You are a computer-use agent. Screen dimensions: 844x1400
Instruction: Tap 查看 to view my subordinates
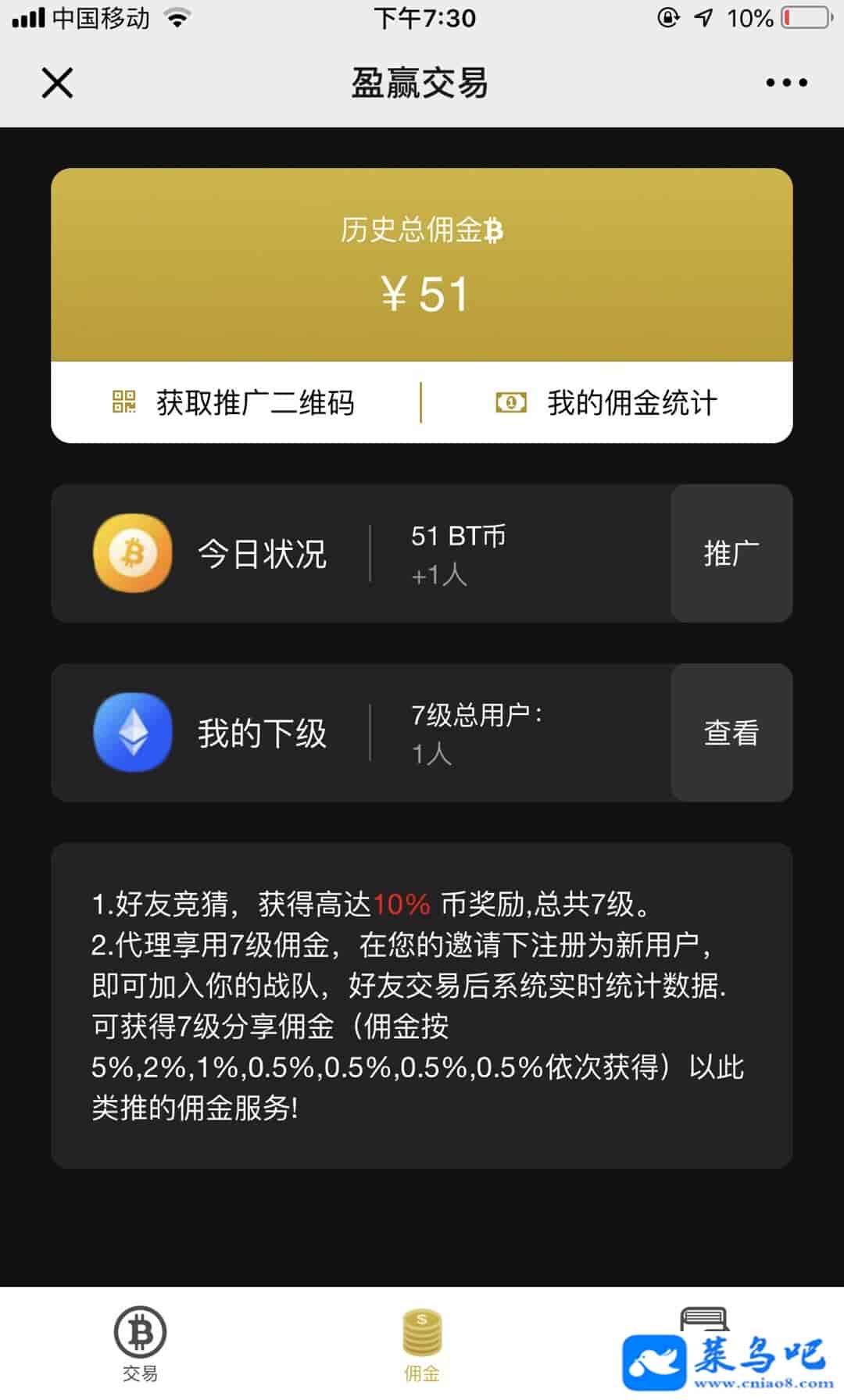click(x=731, y=733)
